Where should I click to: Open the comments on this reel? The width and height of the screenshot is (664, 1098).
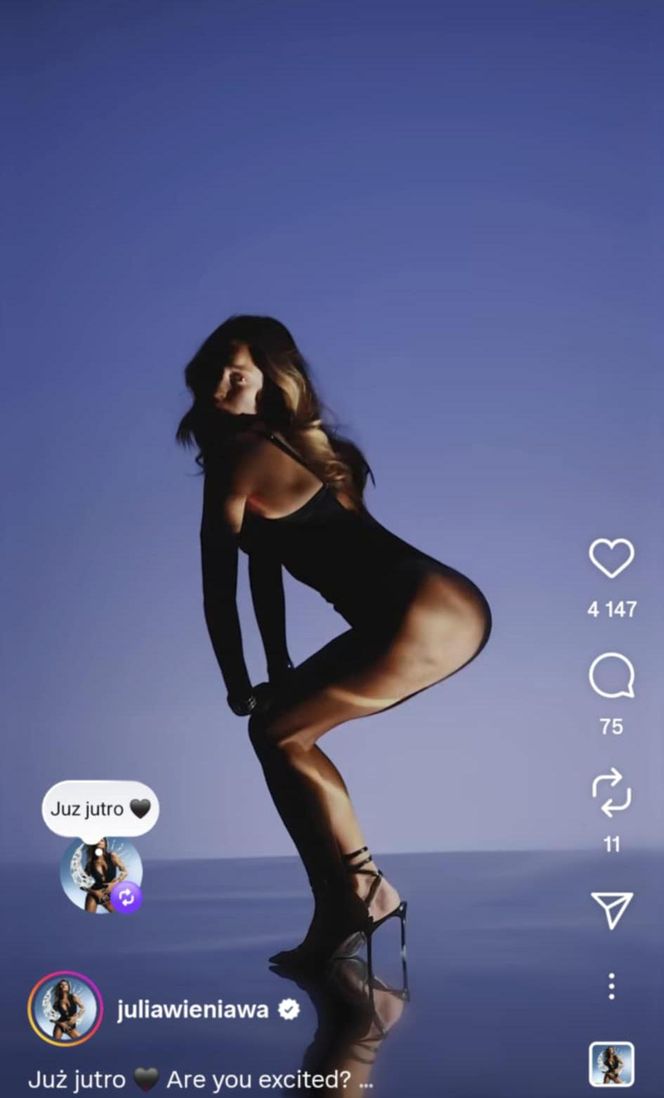click(x=611, y=678)
